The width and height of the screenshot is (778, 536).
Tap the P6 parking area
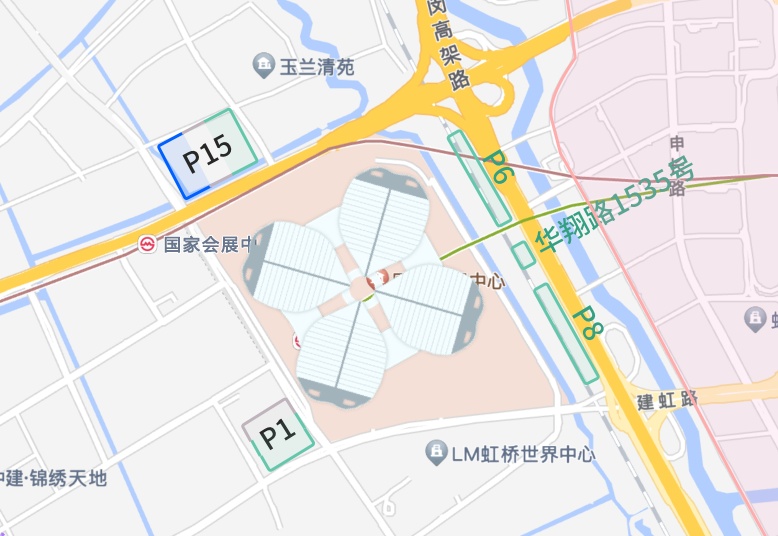(479, 177)
